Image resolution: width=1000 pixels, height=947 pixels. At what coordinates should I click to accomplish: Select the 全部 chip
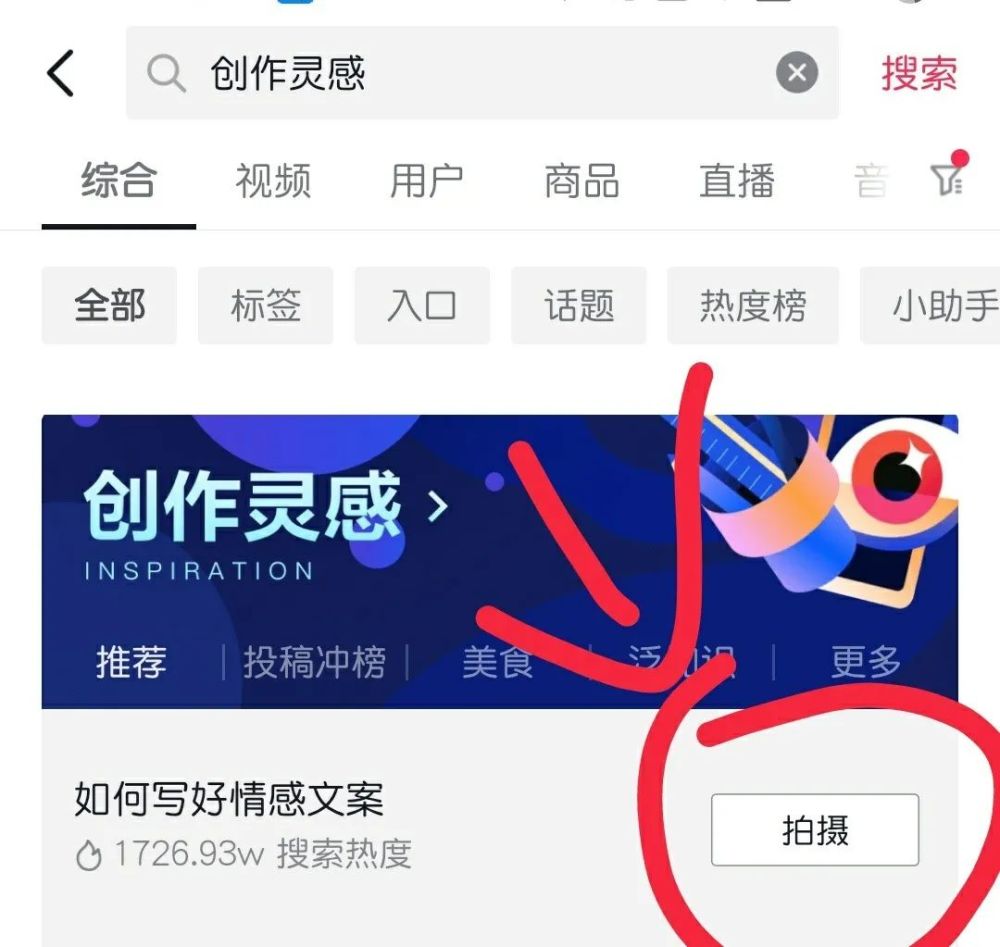(109, 306)
